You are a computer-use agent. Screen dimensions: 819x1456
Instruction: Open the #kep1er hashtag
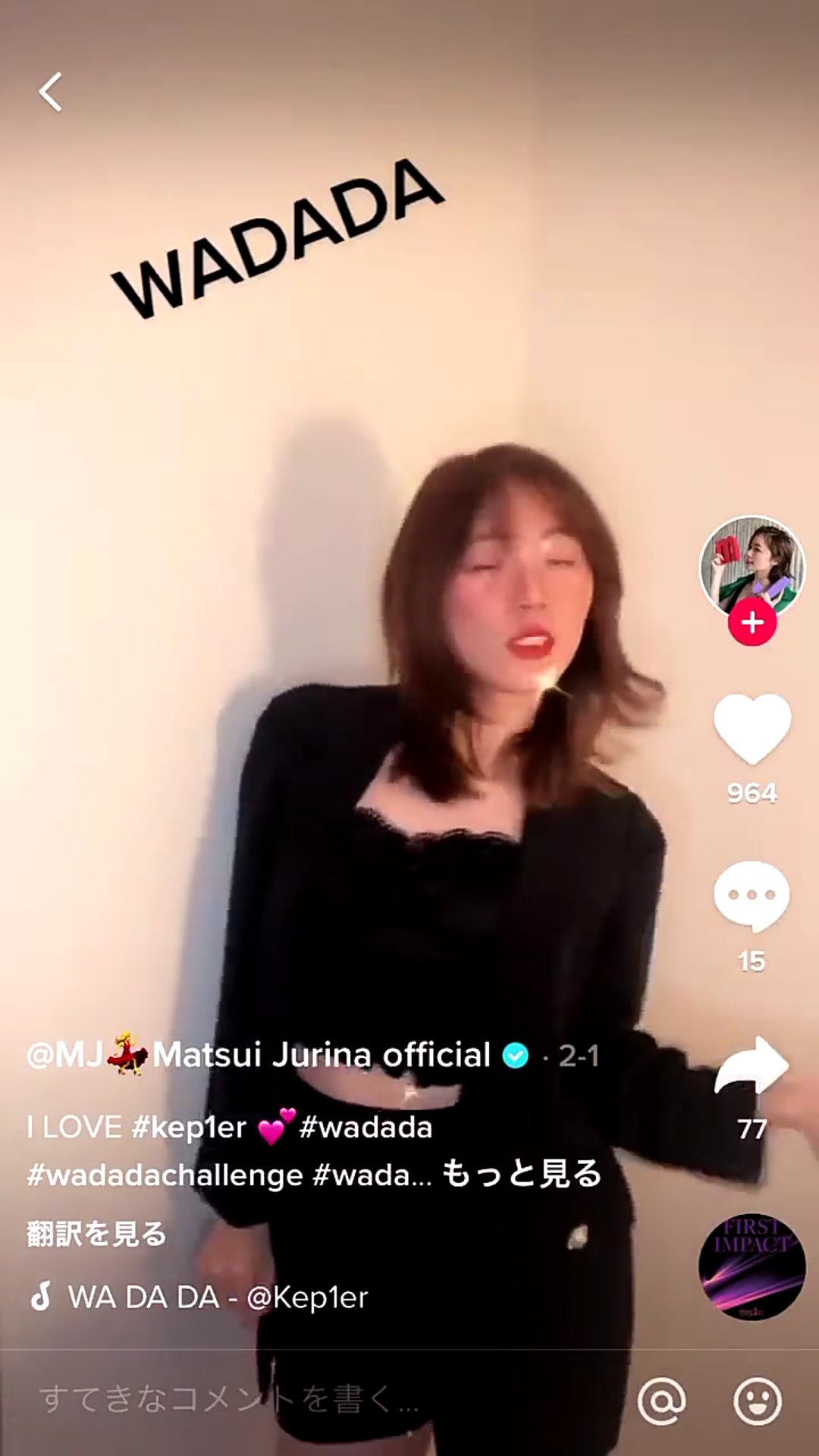189,1128
